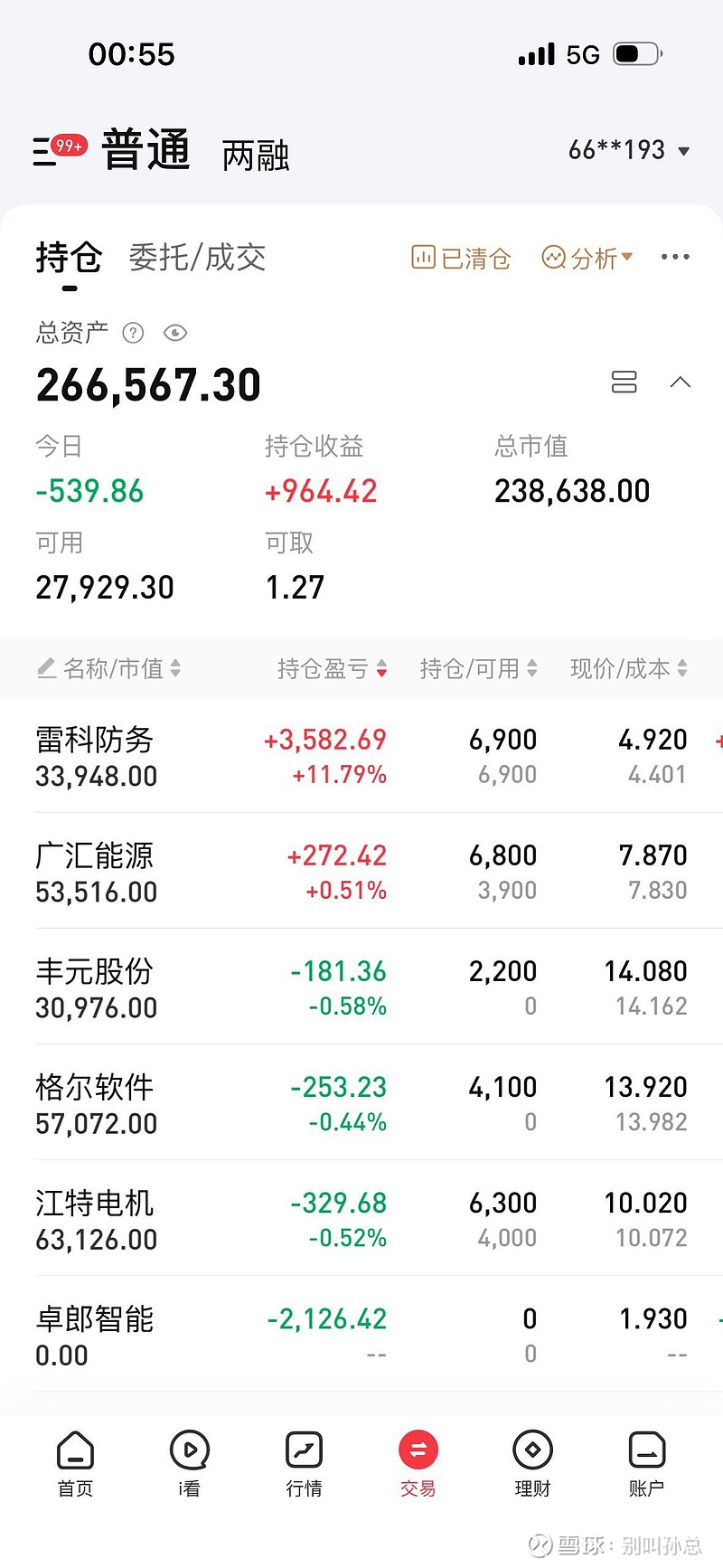Open the more options menu via ellipsis
This screenshot has width=723, height=1568.
(x=675, y=258)
